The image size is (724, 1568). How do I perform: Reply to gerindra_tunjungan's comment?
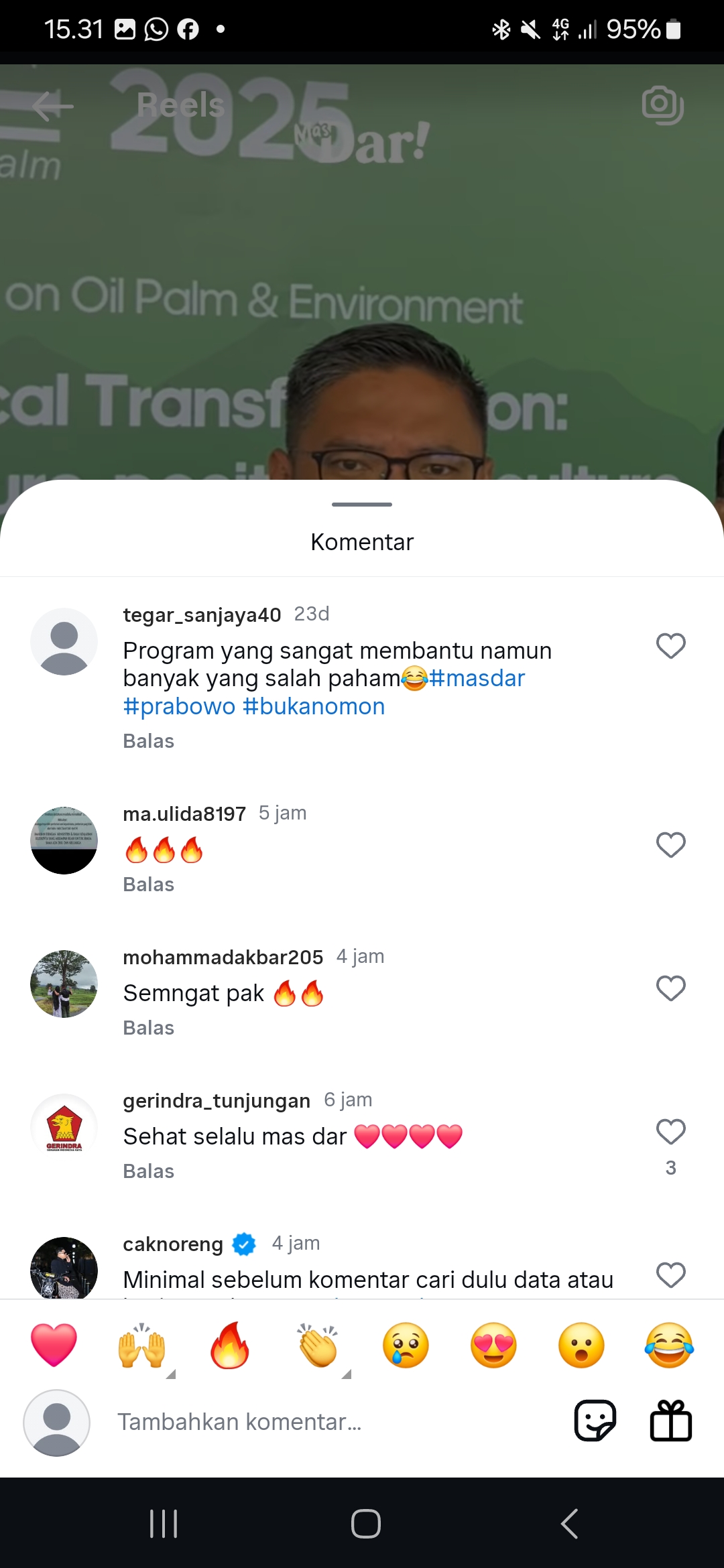coord(148,1171)
